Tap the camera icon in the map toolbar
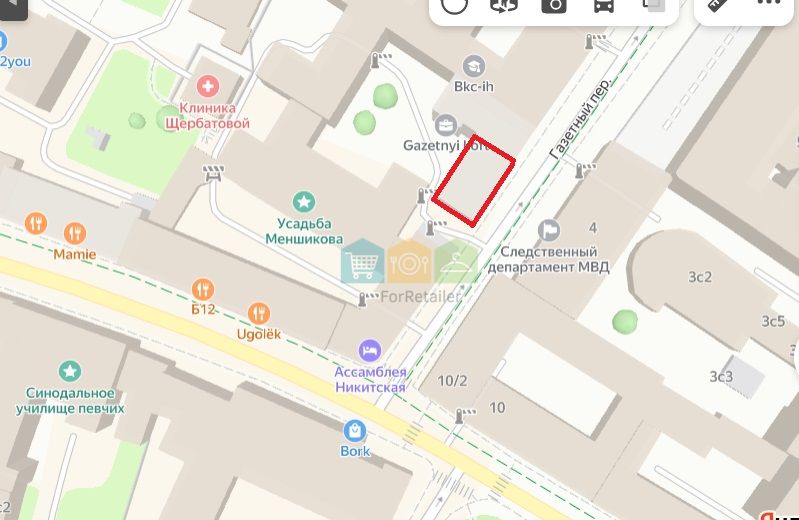The image size is (799, 520). (x=553, y=5)
